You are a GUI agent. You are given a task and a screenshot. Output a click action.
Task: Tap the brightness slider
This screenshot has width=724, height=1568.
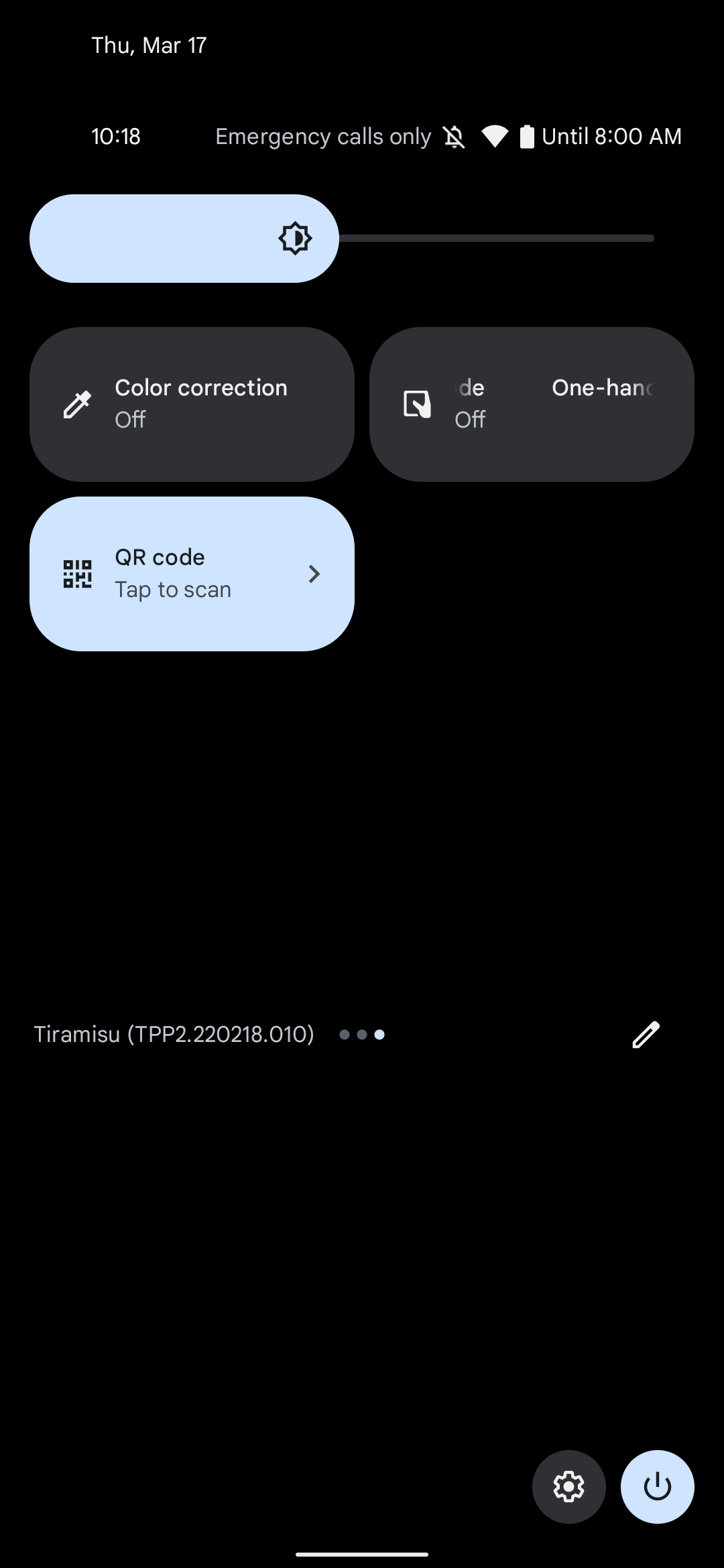pos(342,239)
